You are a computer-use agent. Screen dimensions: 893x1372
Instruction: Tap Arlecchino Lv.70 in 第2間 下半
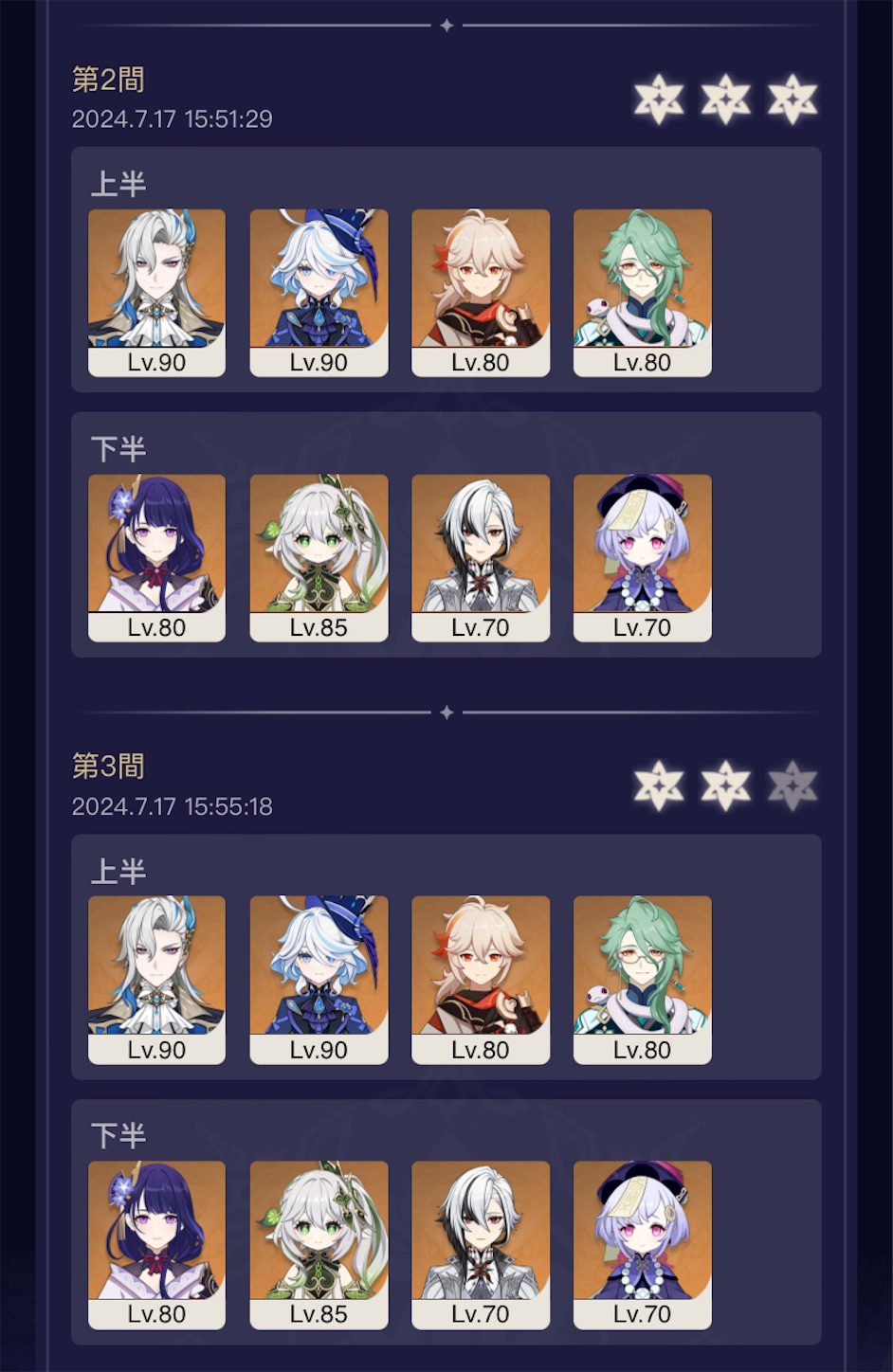[x=481, y=558]
